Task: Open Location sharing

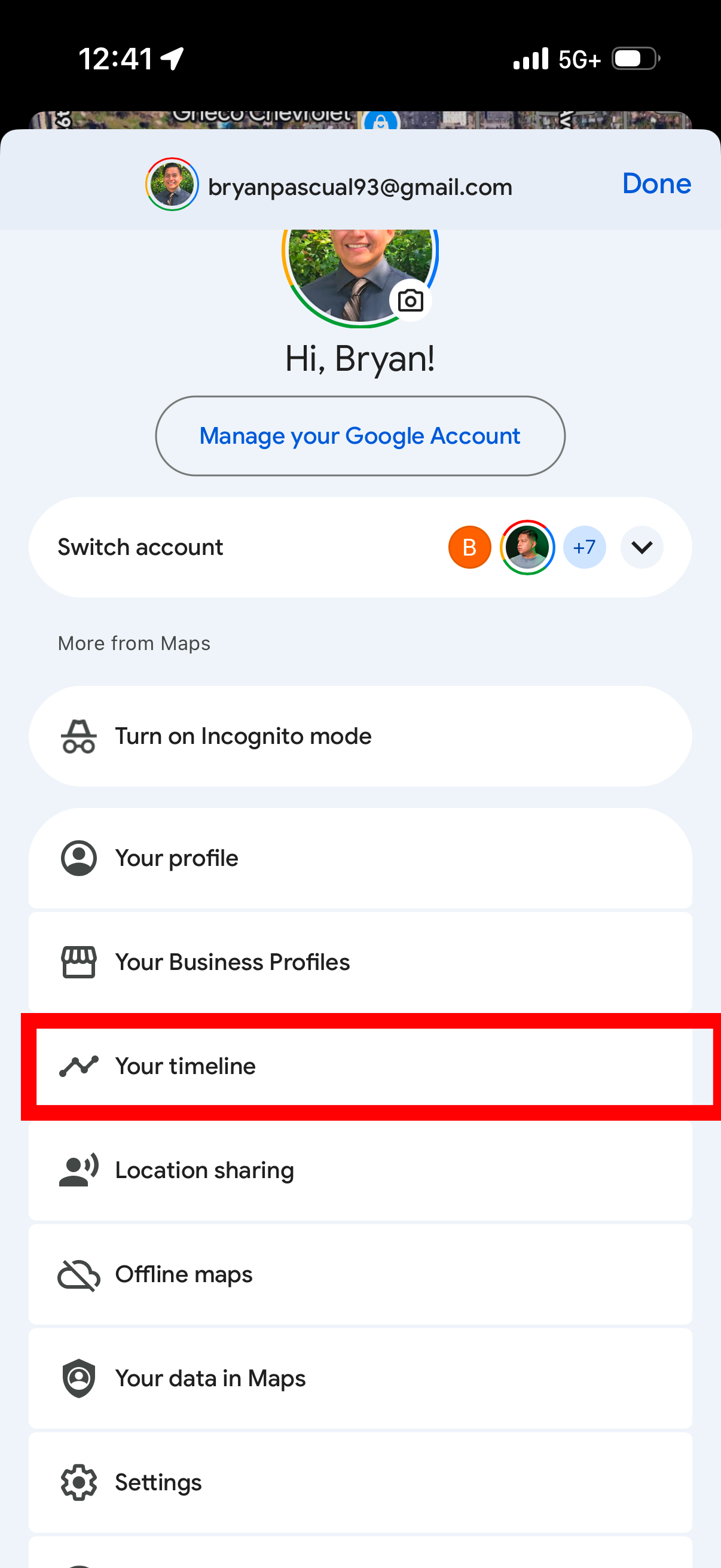Action: coord(360,1170)
